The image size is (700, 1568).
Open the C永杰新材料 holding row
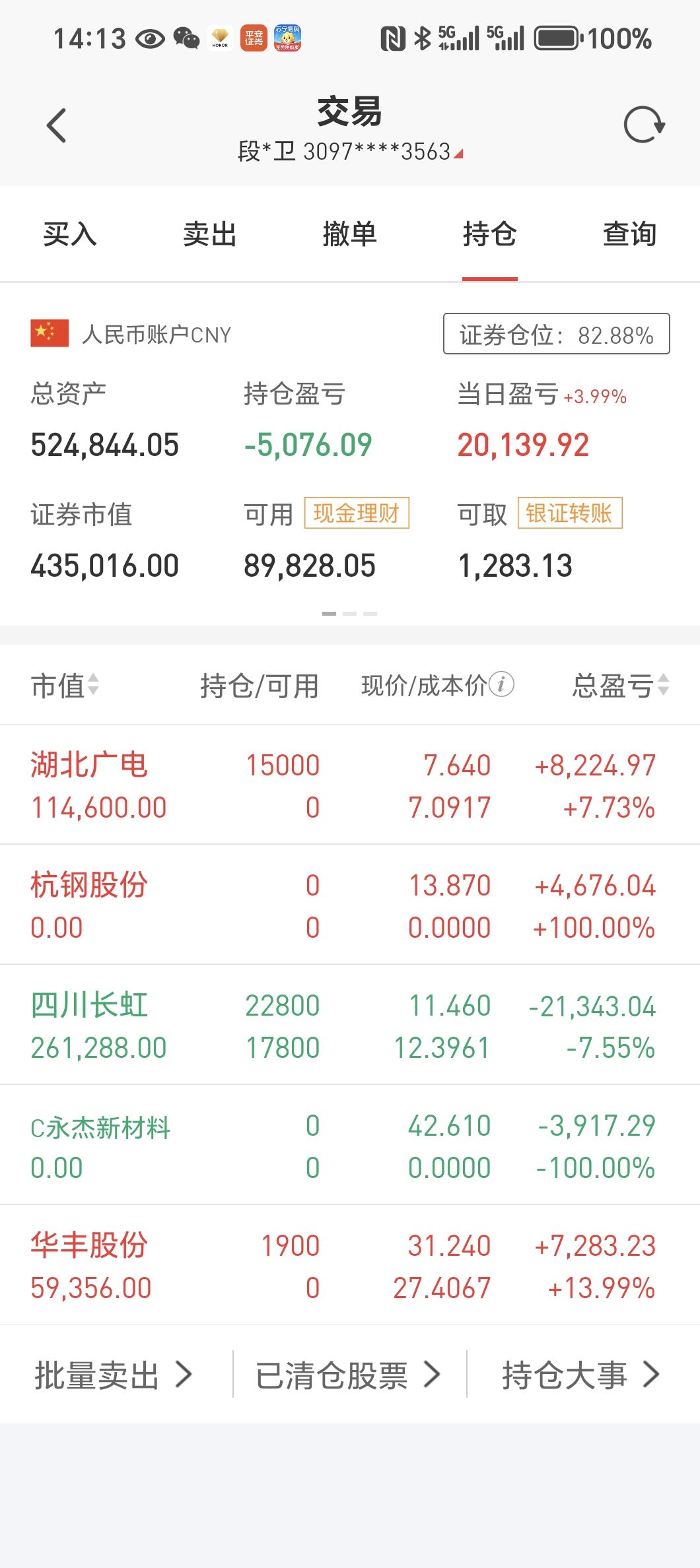pyautogui.click(x=350, y=1145)
